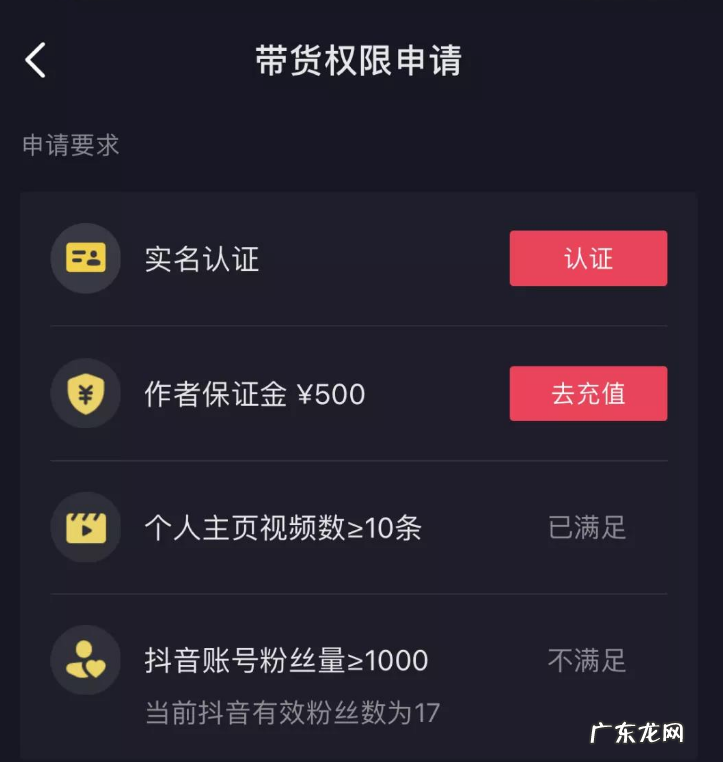The image size is (723, 762).
Task: Expand the 抖音账号粉丝量 requirement row
Action: coord(300,660)
